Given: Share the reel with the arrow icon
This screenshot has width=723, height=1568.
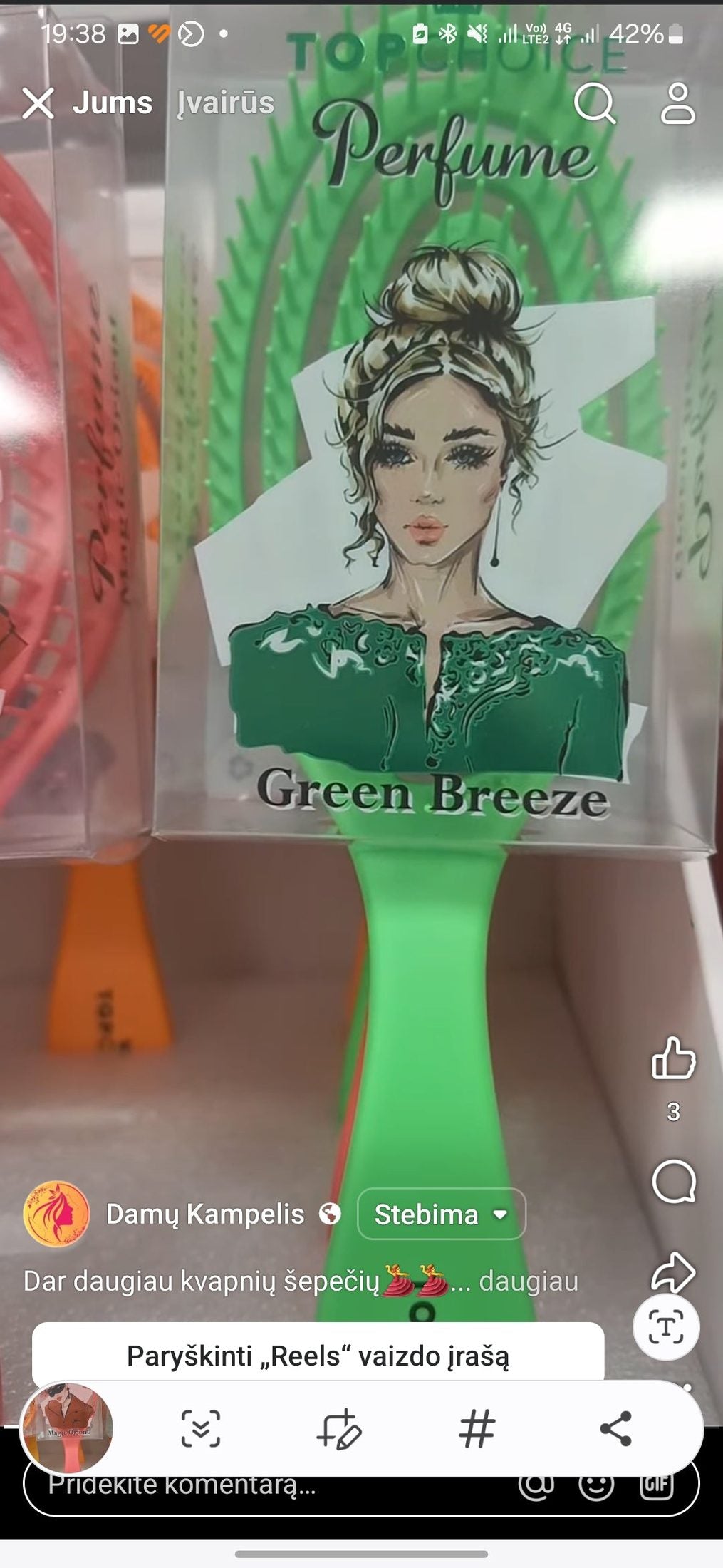Looking at the screenshot, I should 673,1272.
